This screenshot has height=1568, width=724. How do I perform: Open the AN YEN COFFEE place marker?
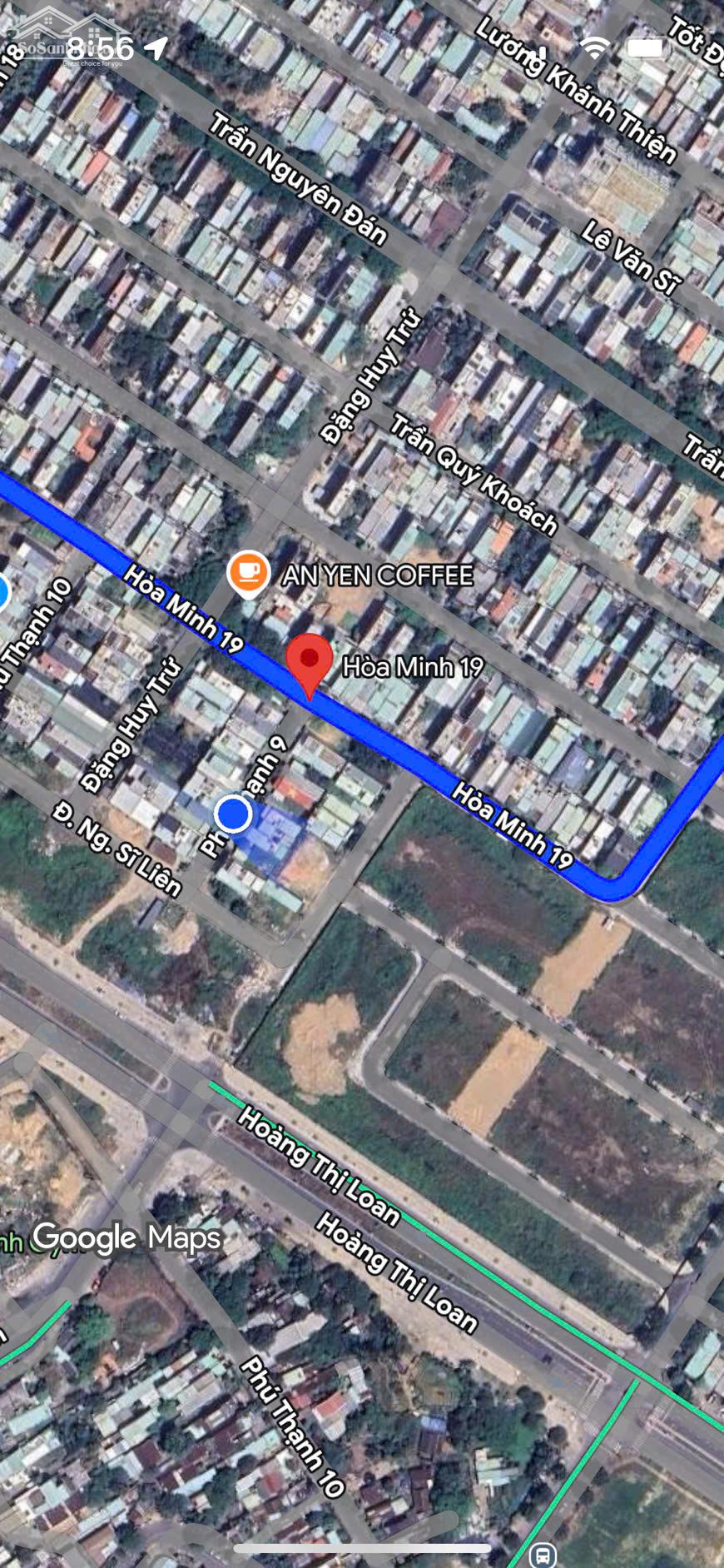click(248, 572)
